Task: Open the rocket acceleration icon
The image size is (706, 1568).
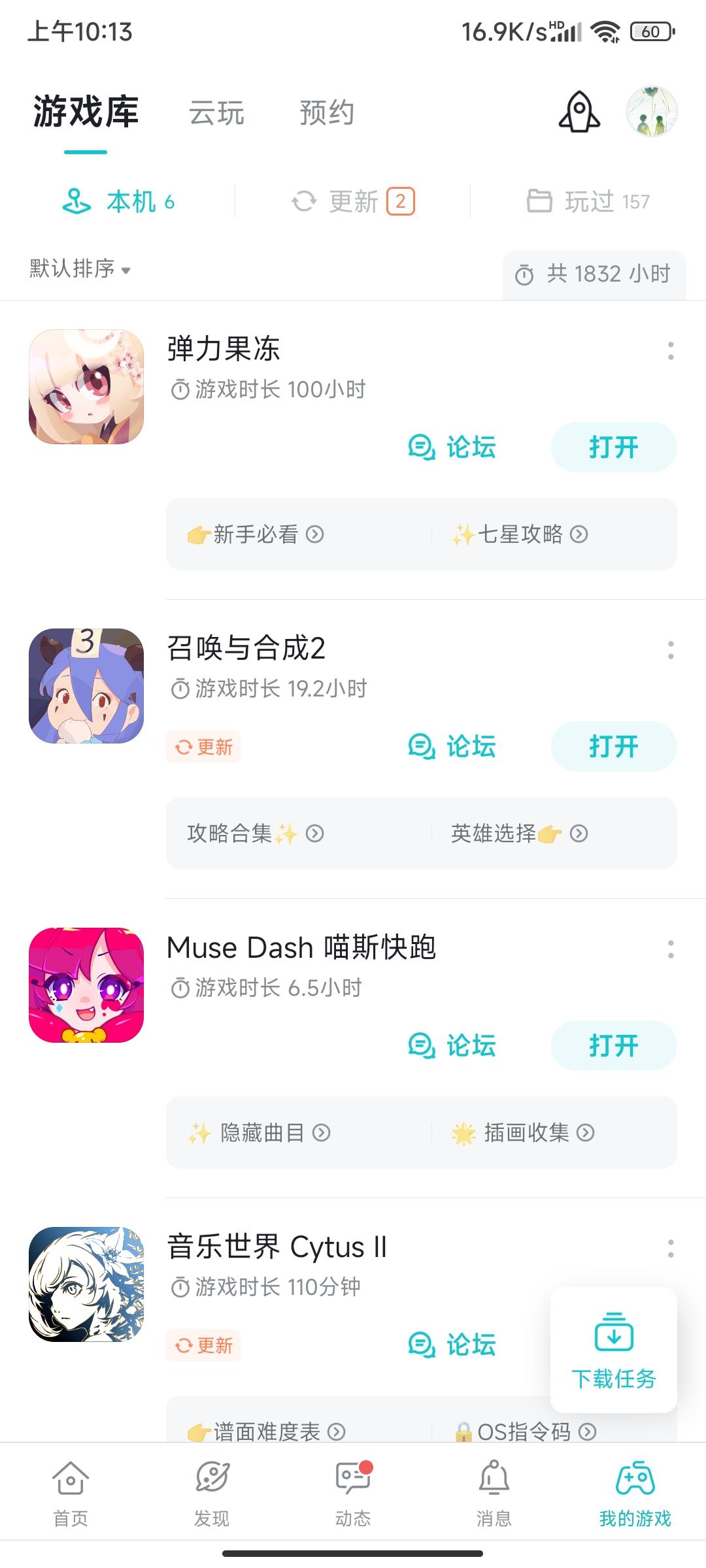Action: (579, 112)
